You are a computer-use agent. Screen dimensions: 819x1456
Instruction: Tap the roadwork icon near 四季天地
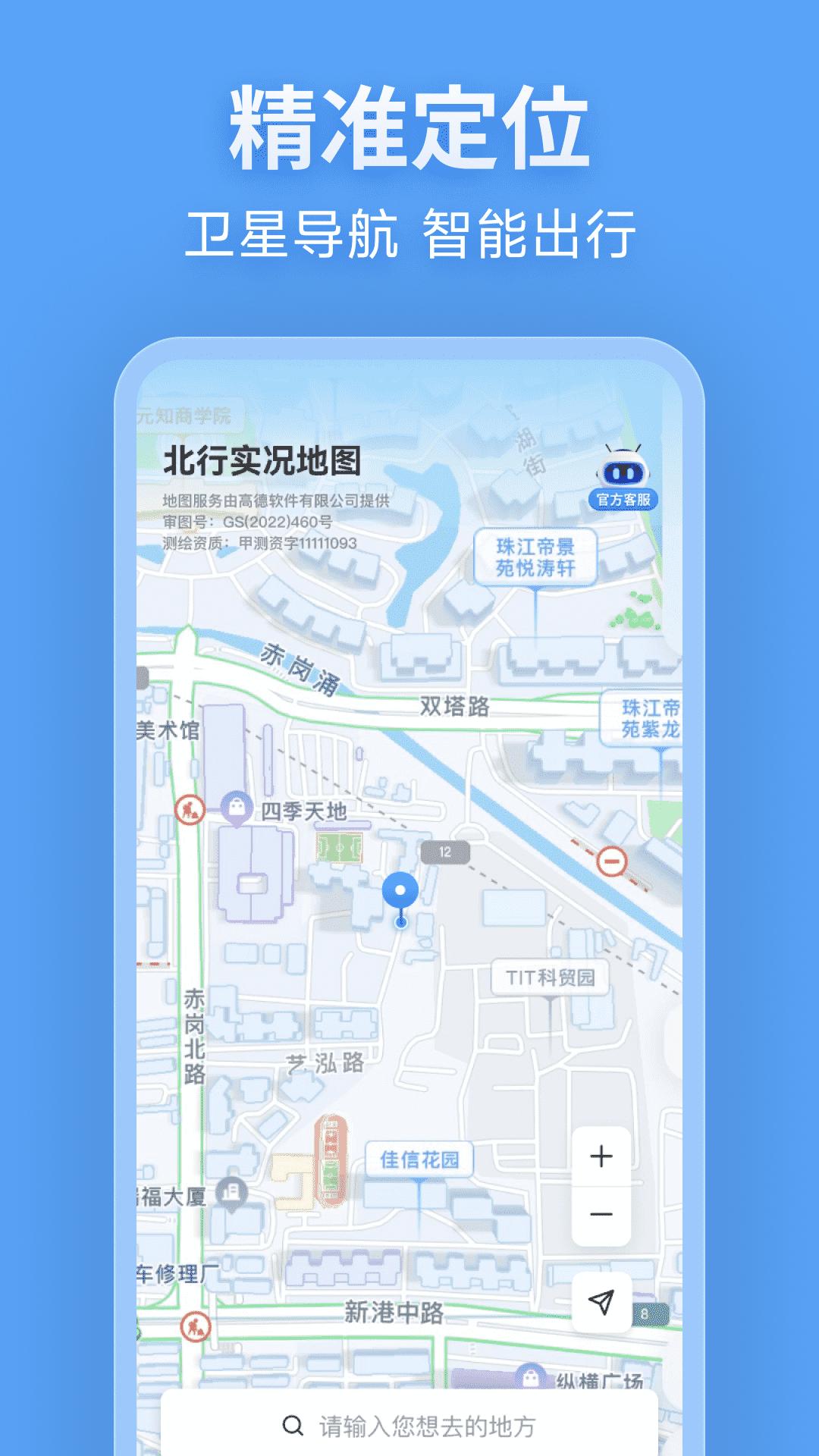(190, 808)
